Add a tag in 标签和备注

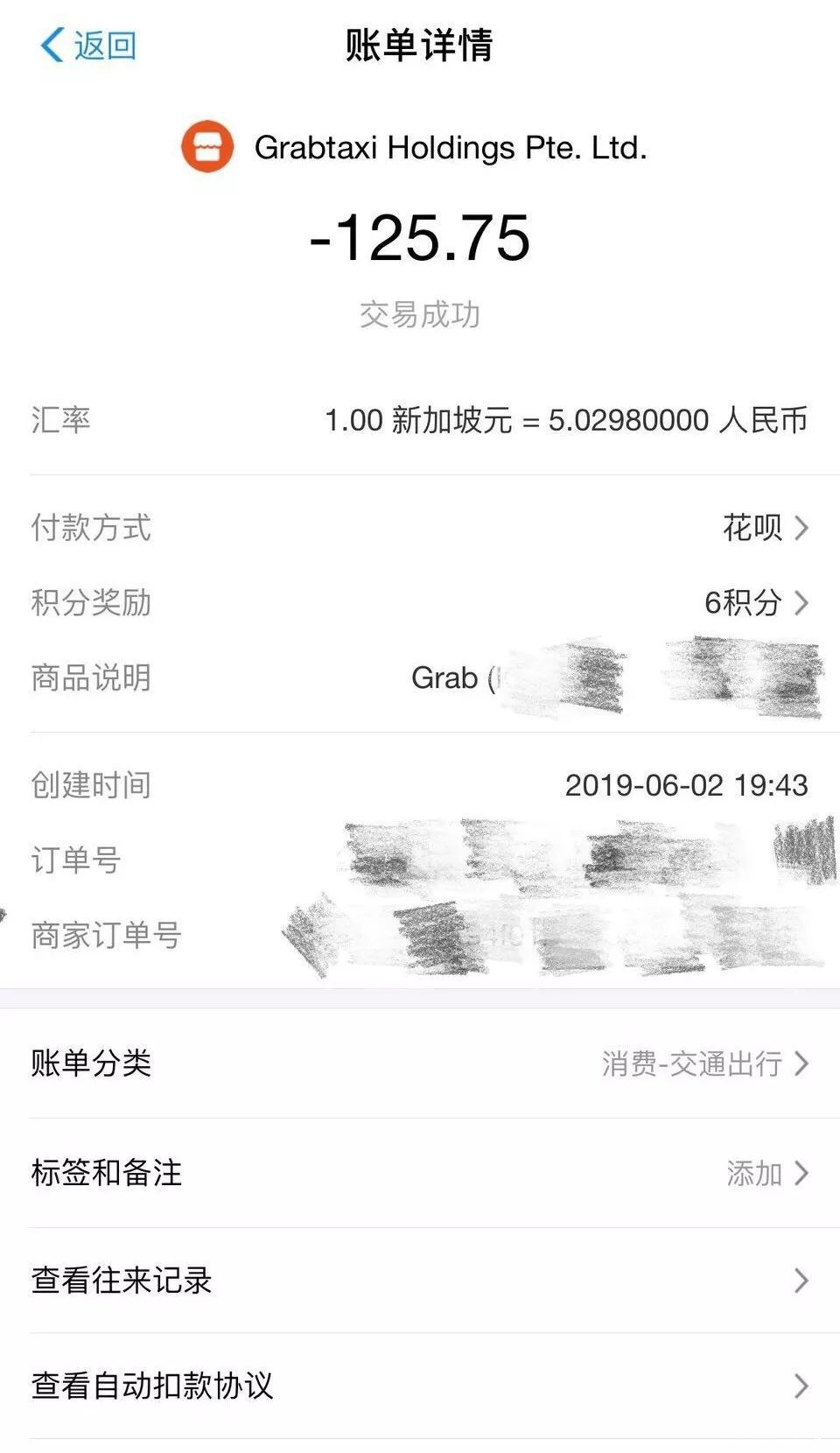(420, 1173)
